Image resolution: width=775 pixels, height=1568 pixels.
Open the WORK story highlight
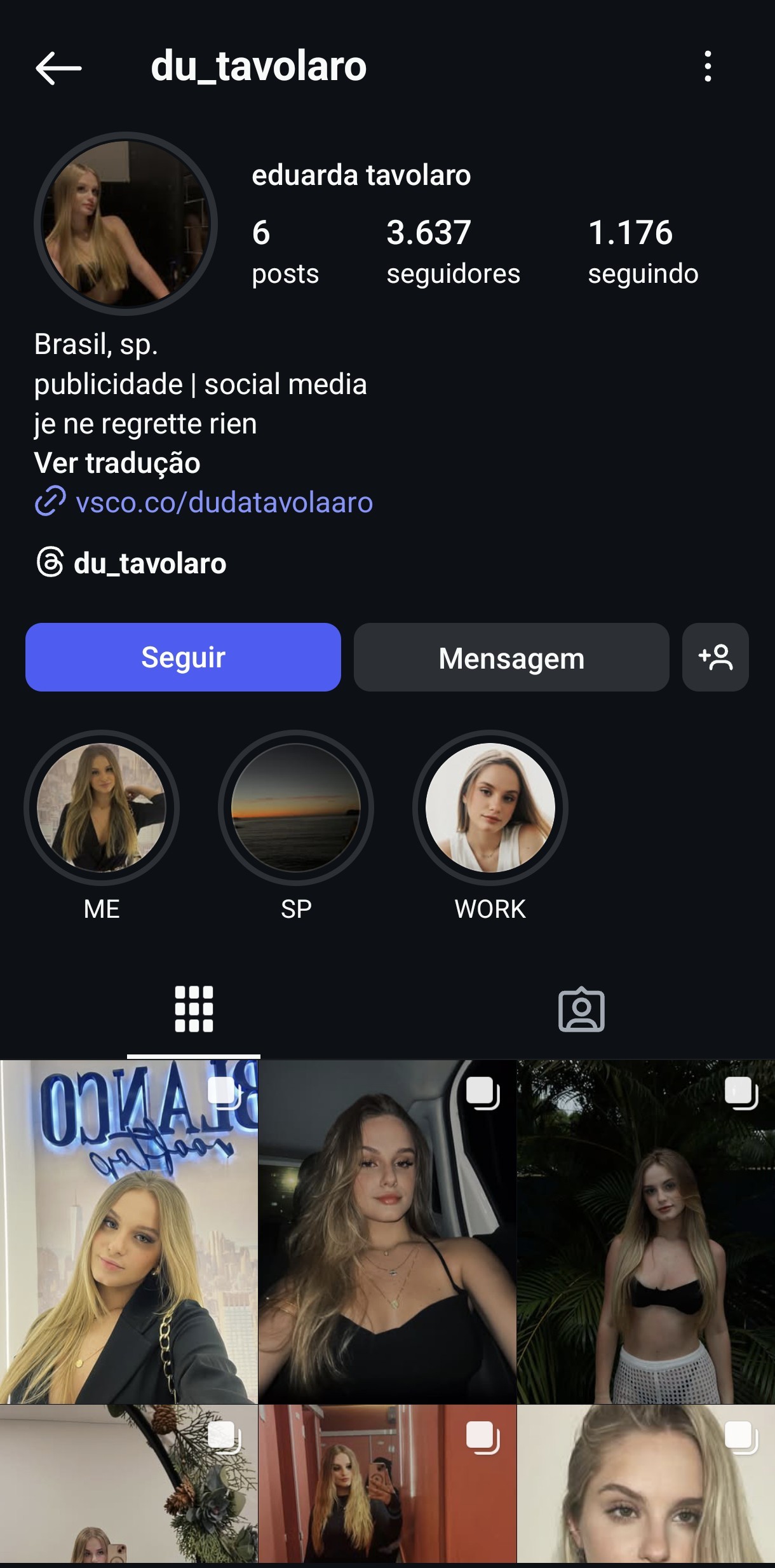tap(490, 807)
